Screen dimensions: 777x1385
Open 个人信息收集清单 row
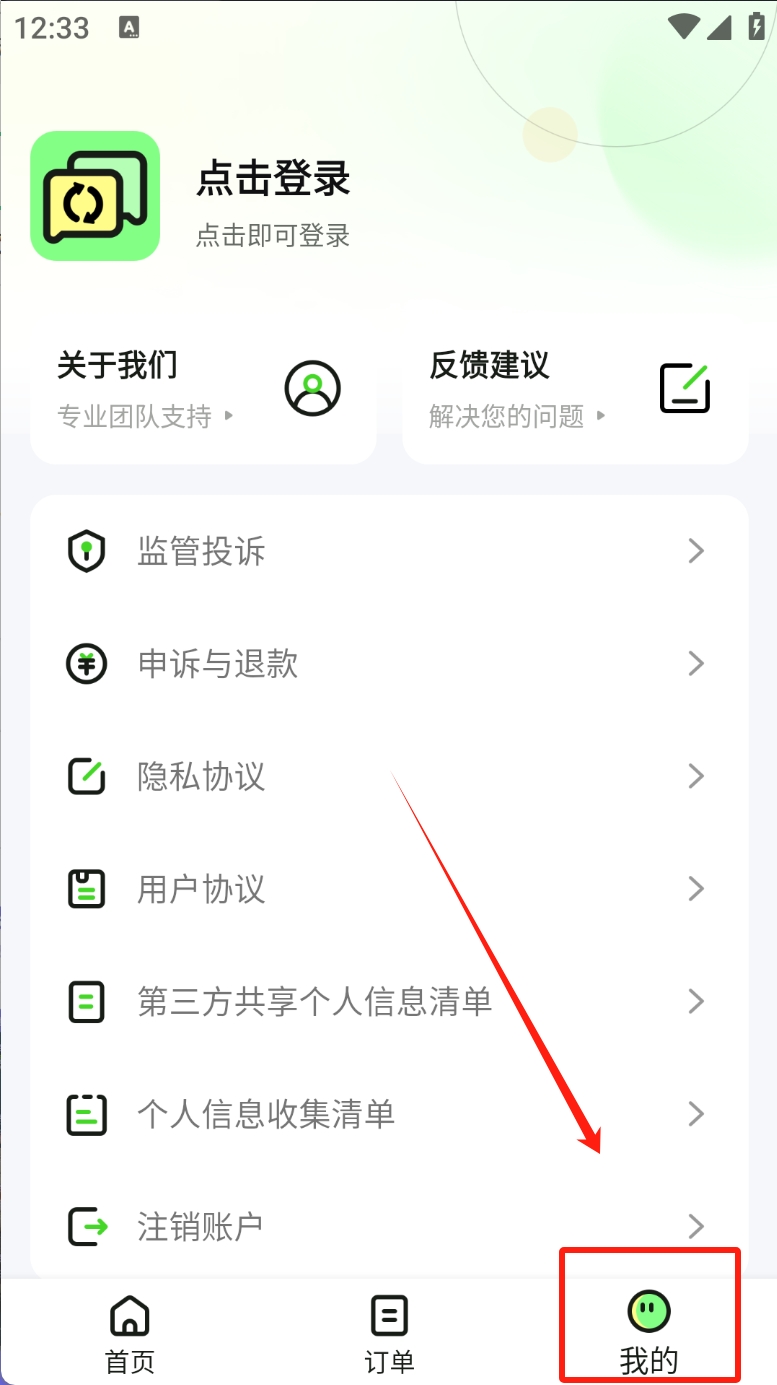(388, 1114)
